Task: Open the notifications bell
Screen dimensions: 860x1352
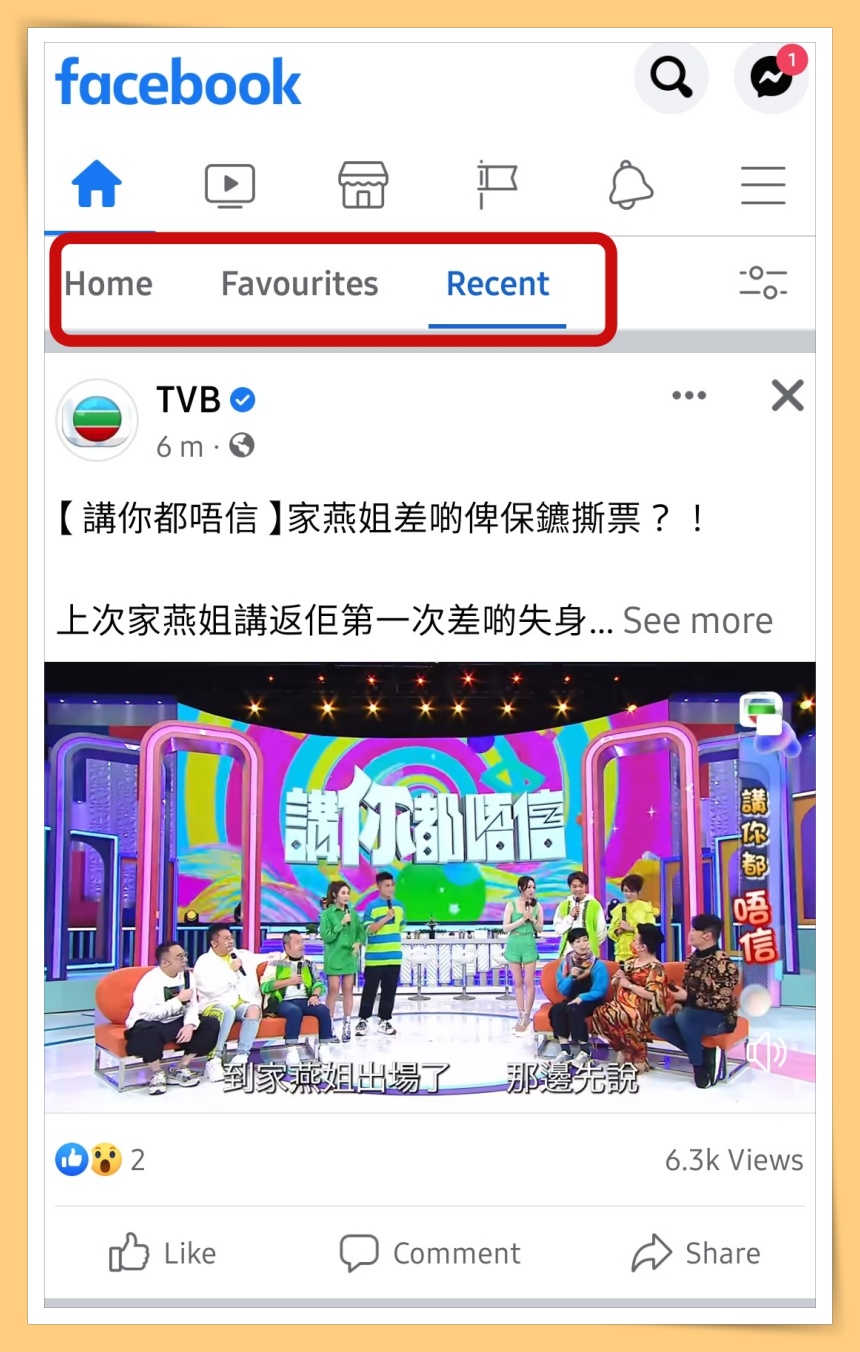Action: pyautogui.click(x=630, y=186)
